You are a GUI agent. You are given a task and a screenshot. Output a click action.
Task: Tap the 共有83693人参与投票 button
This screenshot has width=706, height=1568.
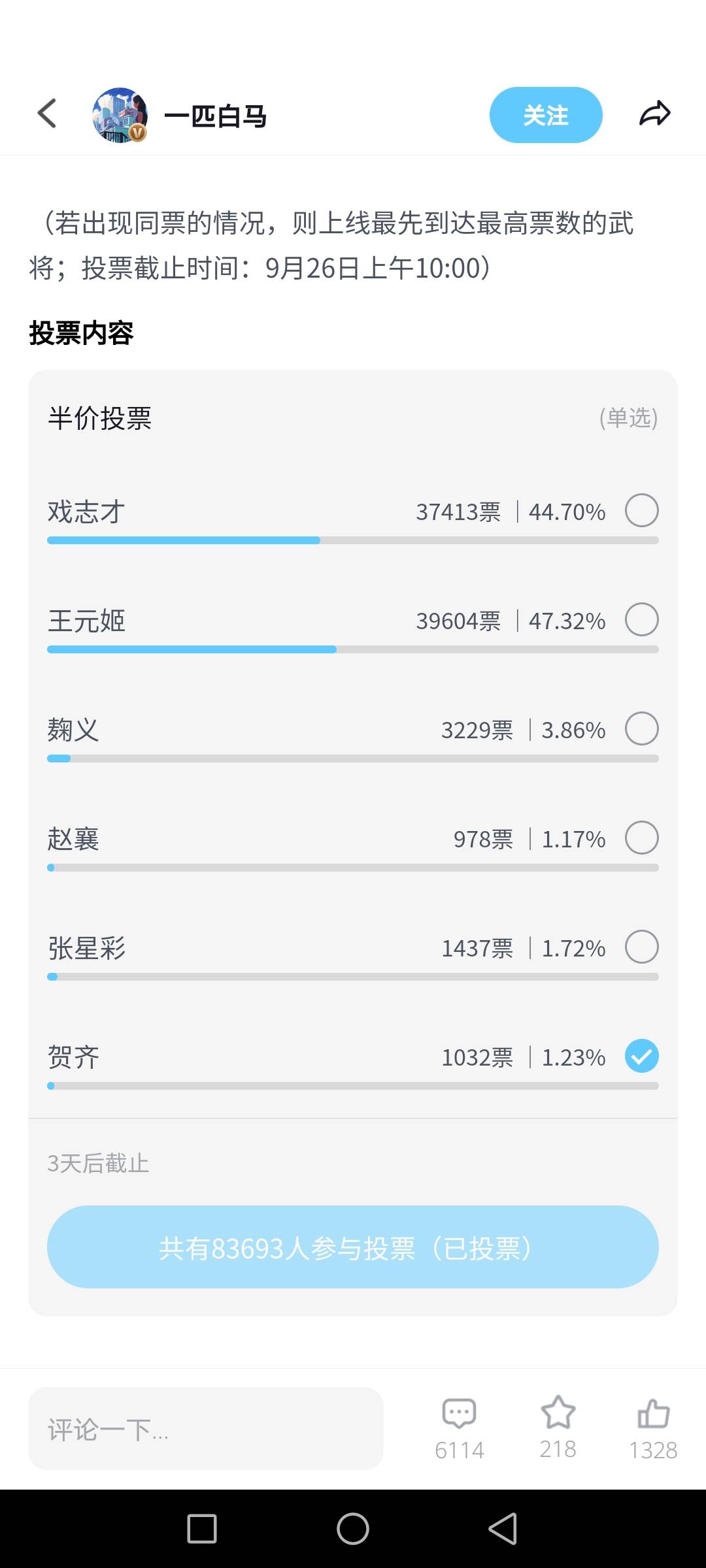click(353, 1247)
